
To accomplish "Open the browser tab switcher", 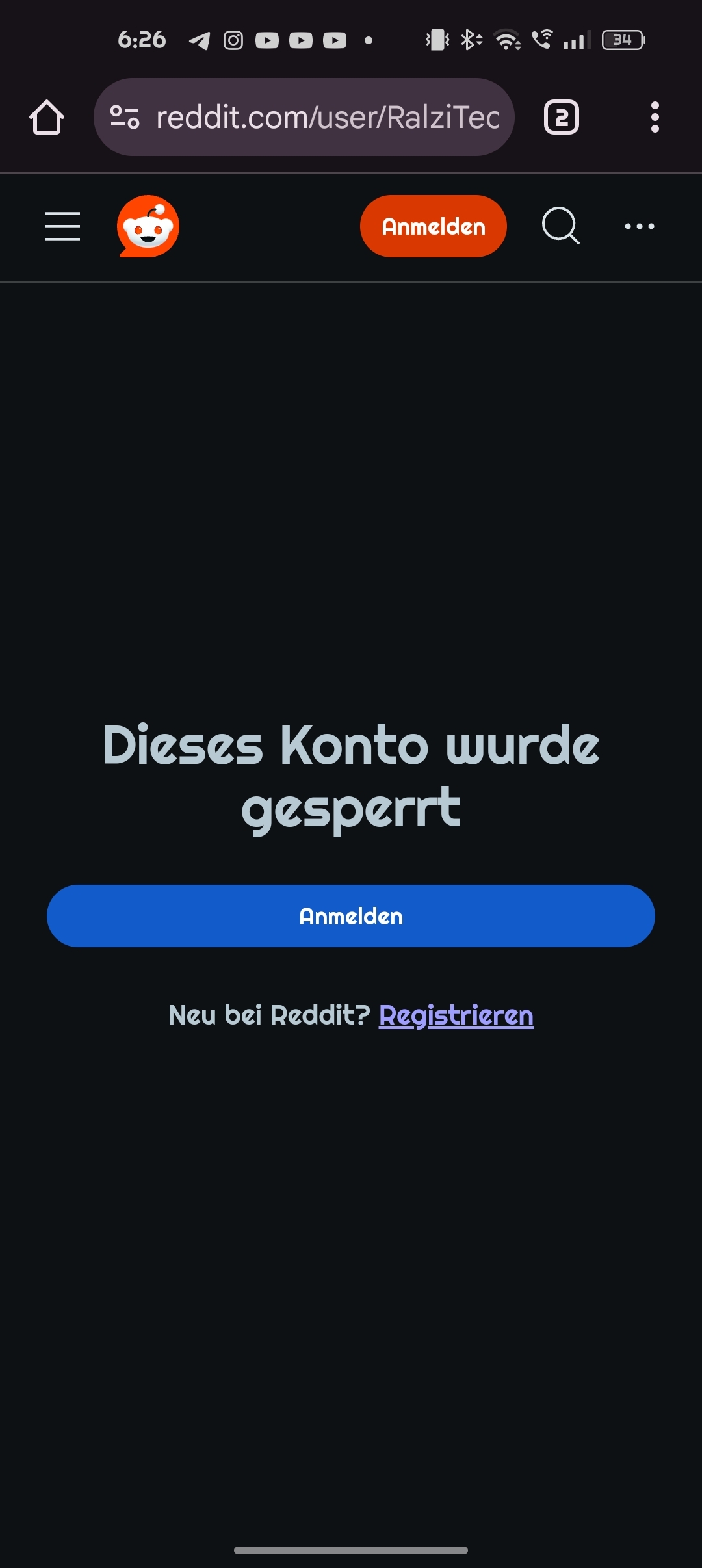I will 561,118.
